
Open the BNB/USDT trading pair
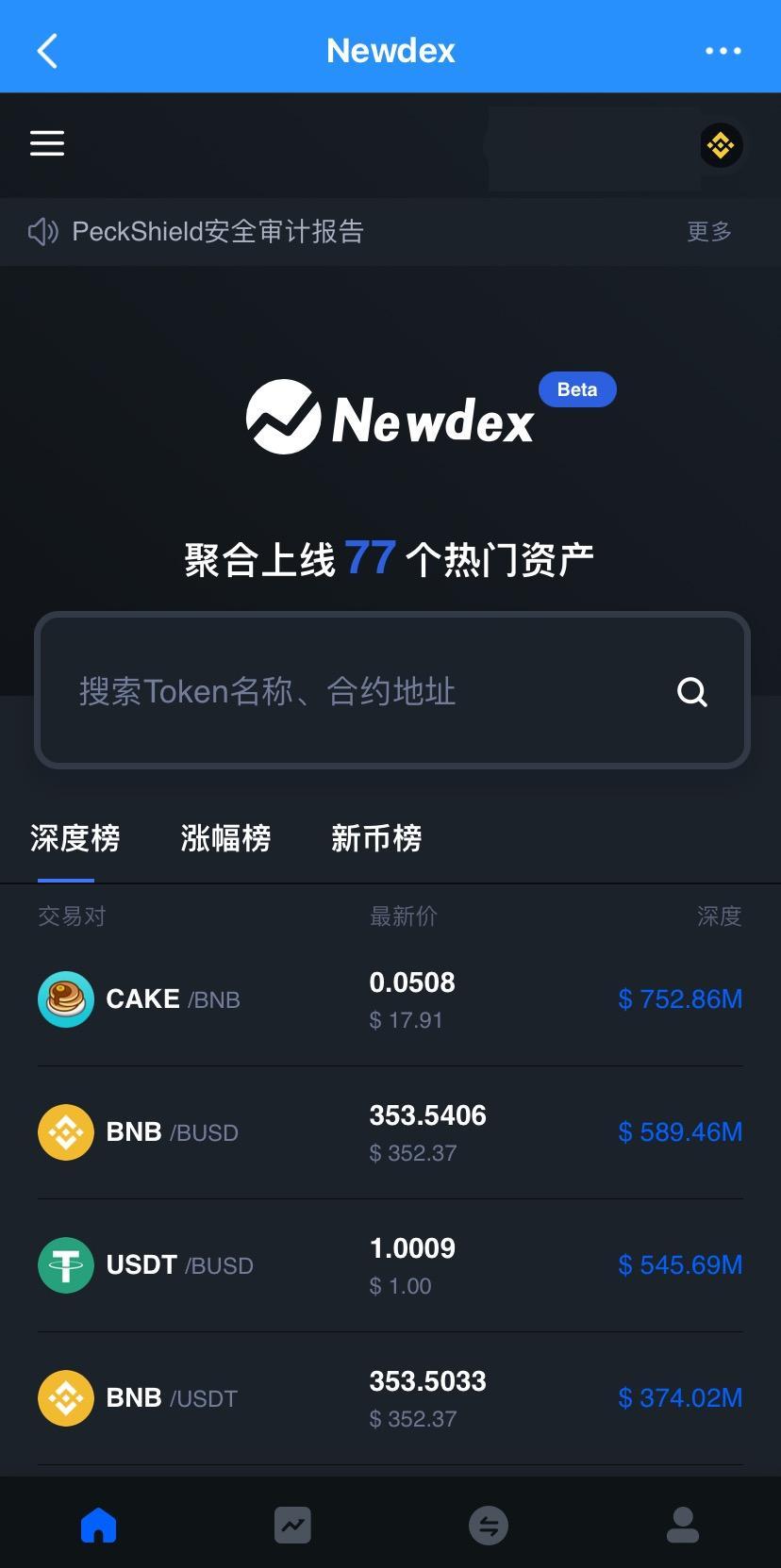390,1398
